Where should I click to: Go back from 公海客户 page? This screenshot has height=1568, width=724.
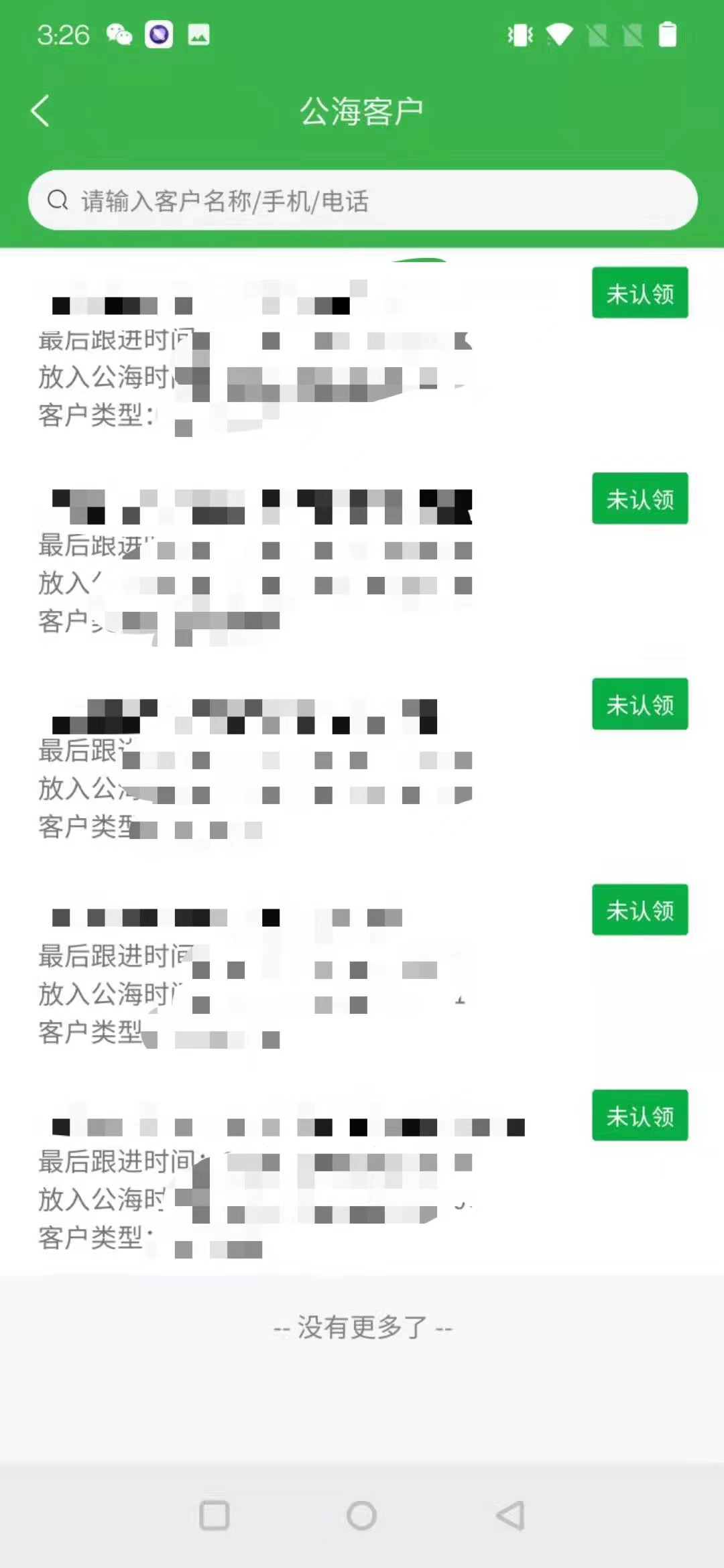click(x=40, y=111)
